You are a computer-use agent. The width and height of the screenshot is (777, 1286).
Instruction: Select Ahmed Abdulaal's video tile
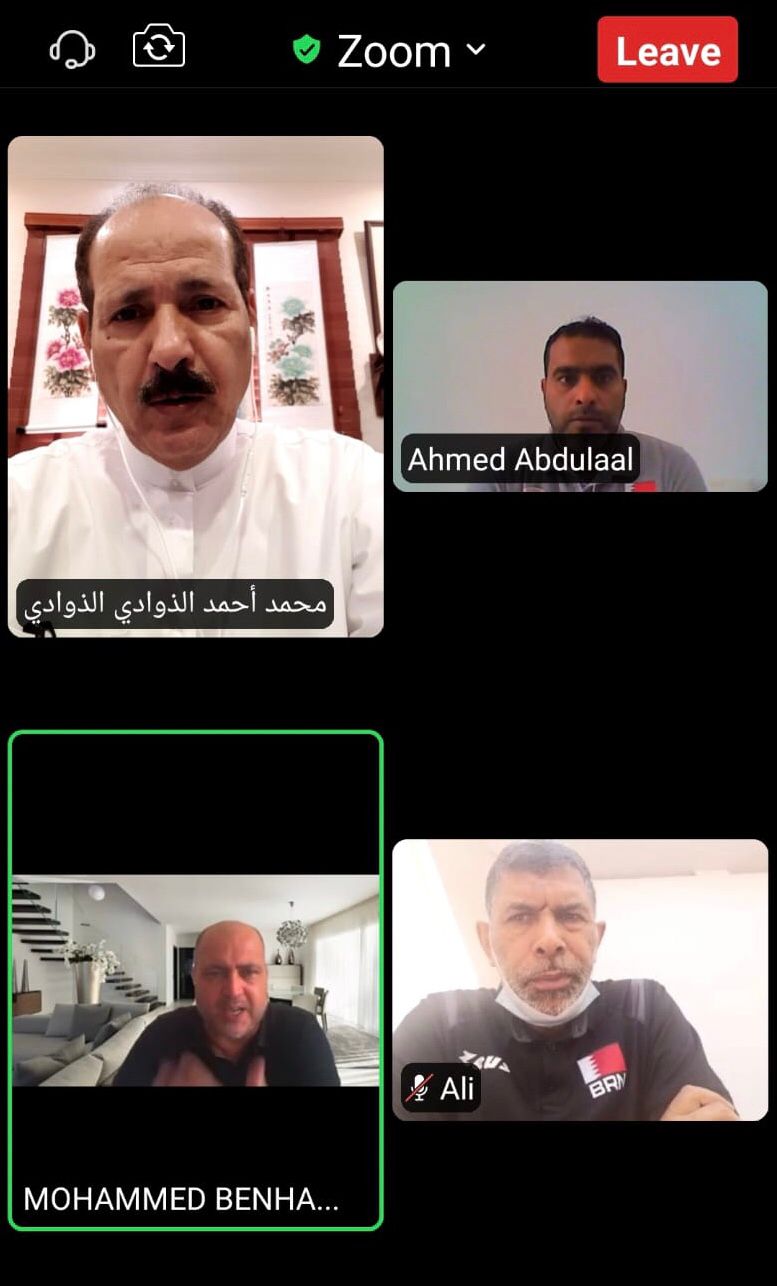(x=580, y=386)
